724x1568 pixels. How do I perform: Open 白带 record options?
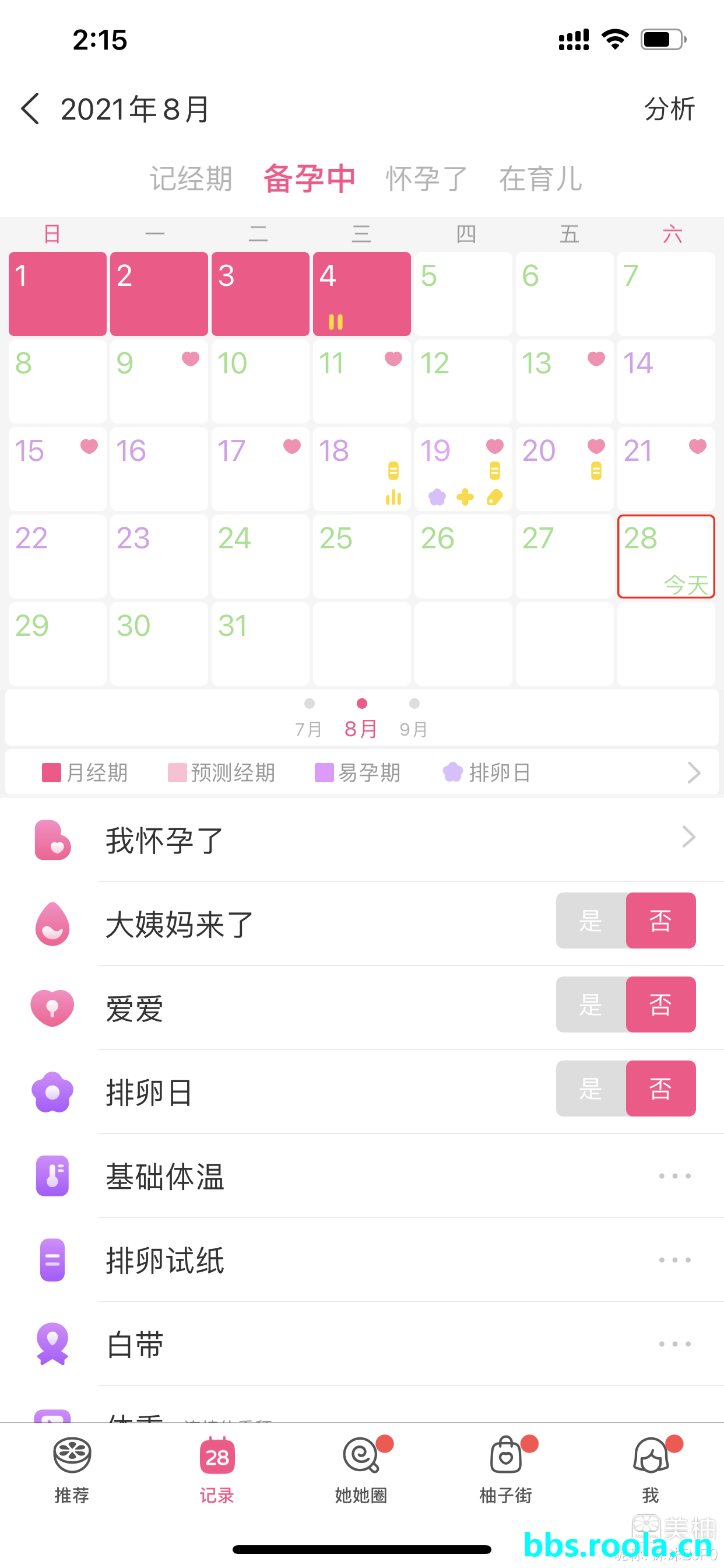coord(674,1344)
